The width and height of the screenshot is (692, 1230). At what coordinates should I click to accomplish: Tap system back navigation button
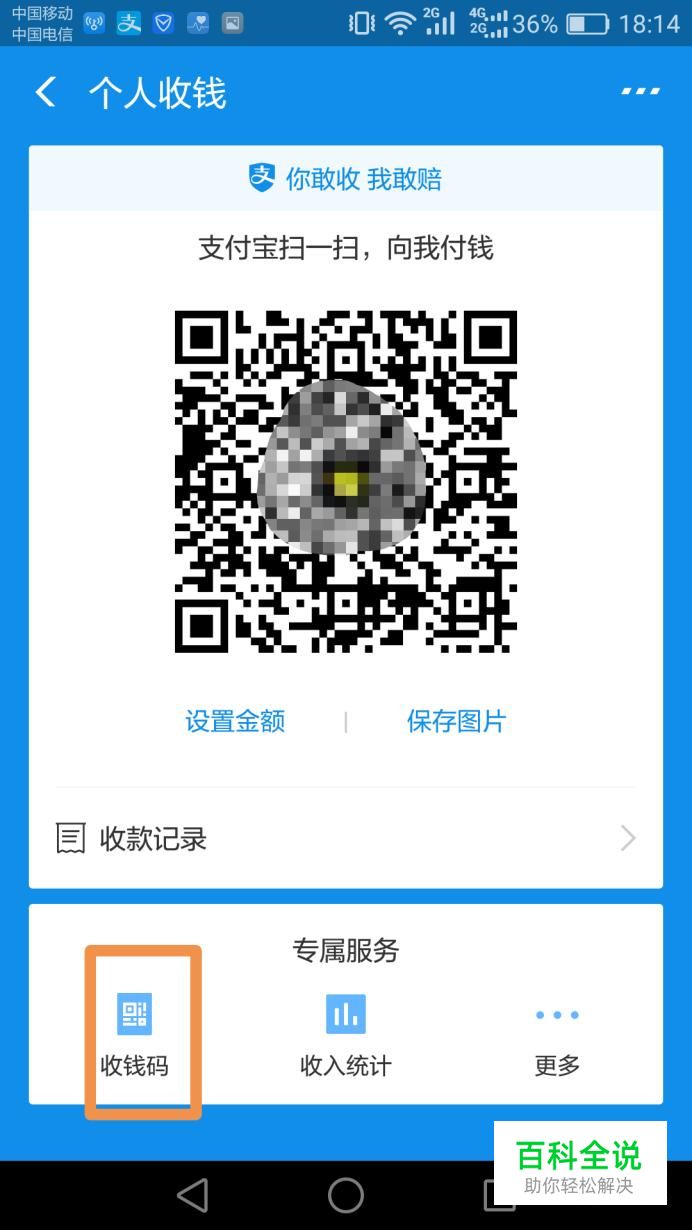click(192, 1195)
